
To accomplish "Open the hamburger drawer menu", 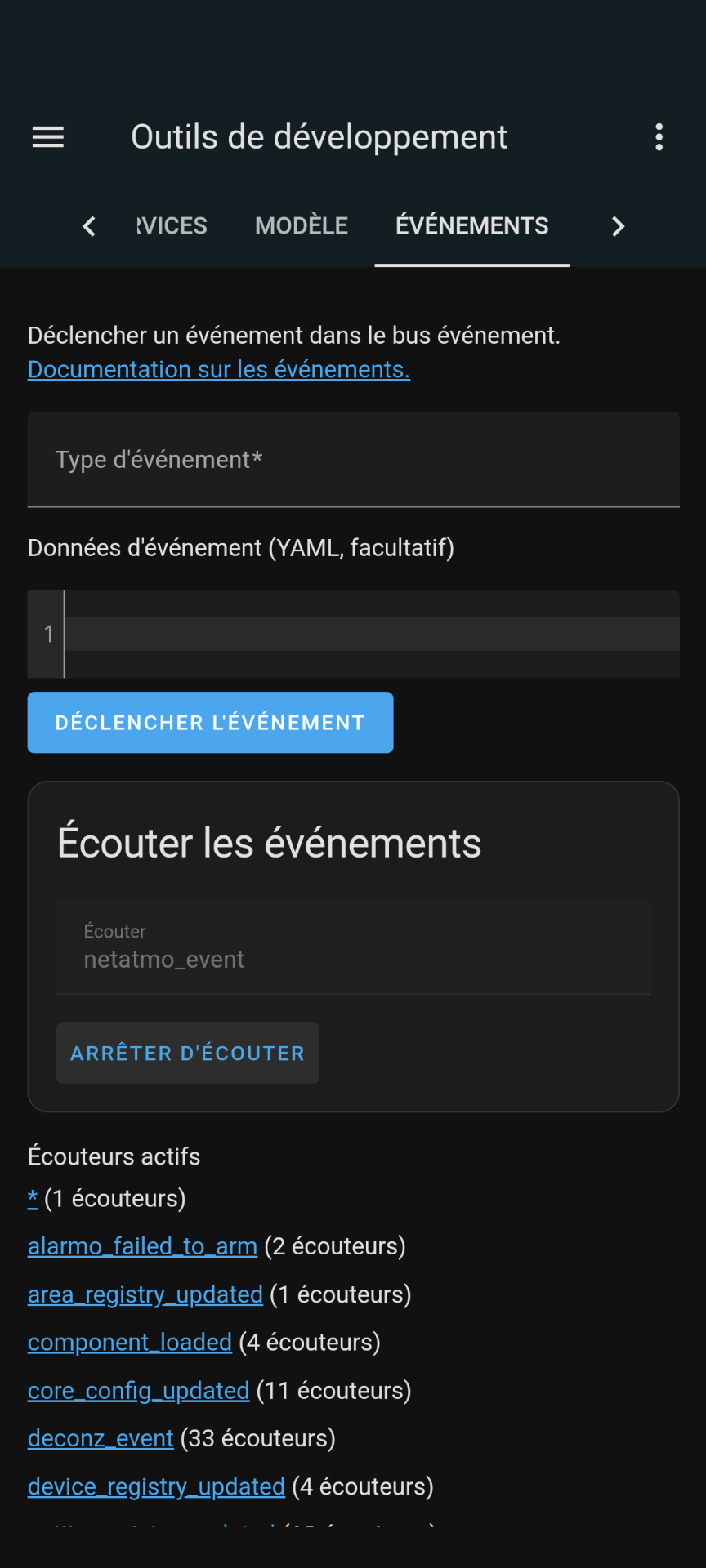I will [47, 137].
